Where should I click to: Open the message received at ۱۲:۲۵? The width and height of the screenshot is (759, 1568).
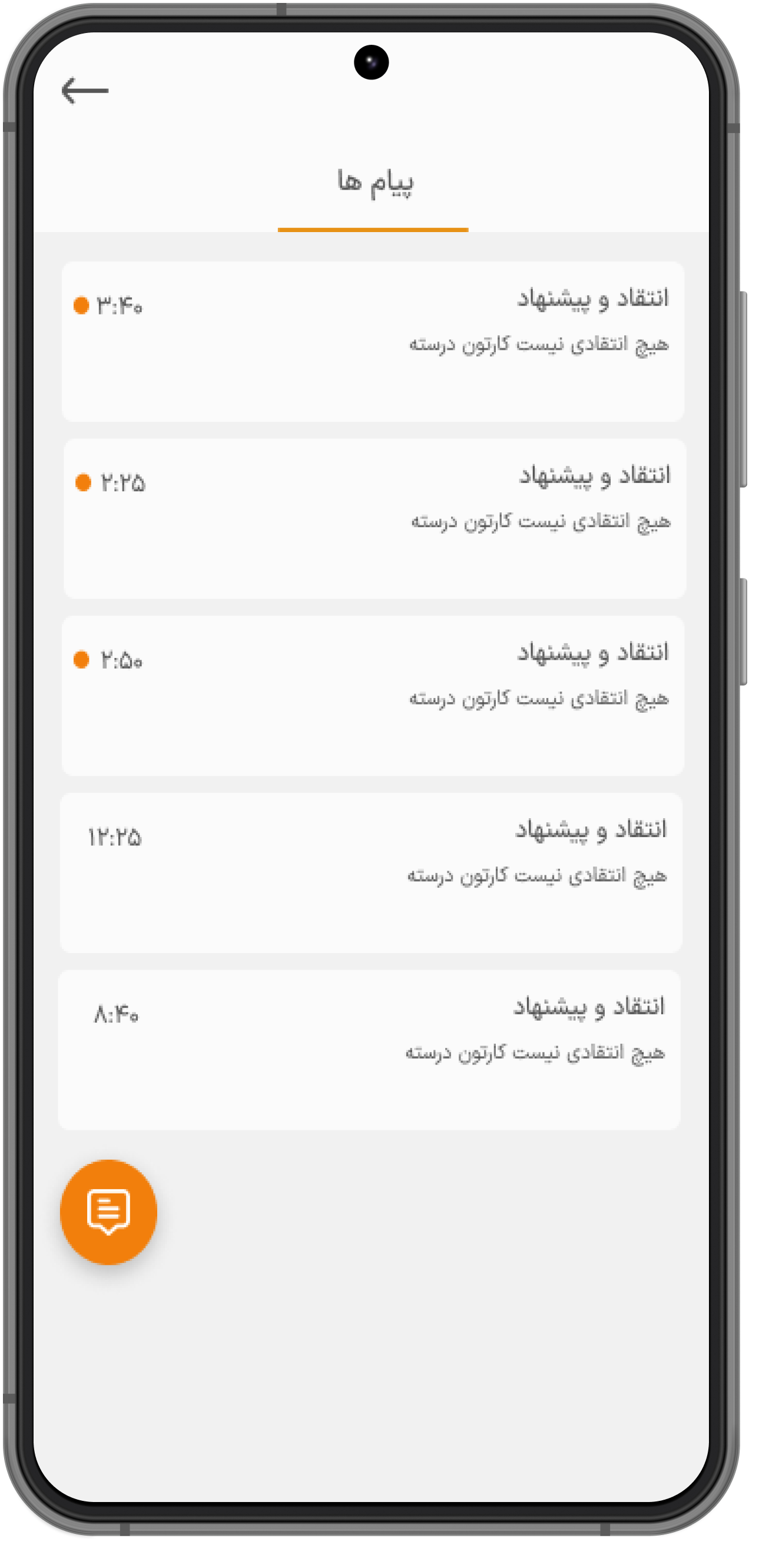click(x=371, y=873)
